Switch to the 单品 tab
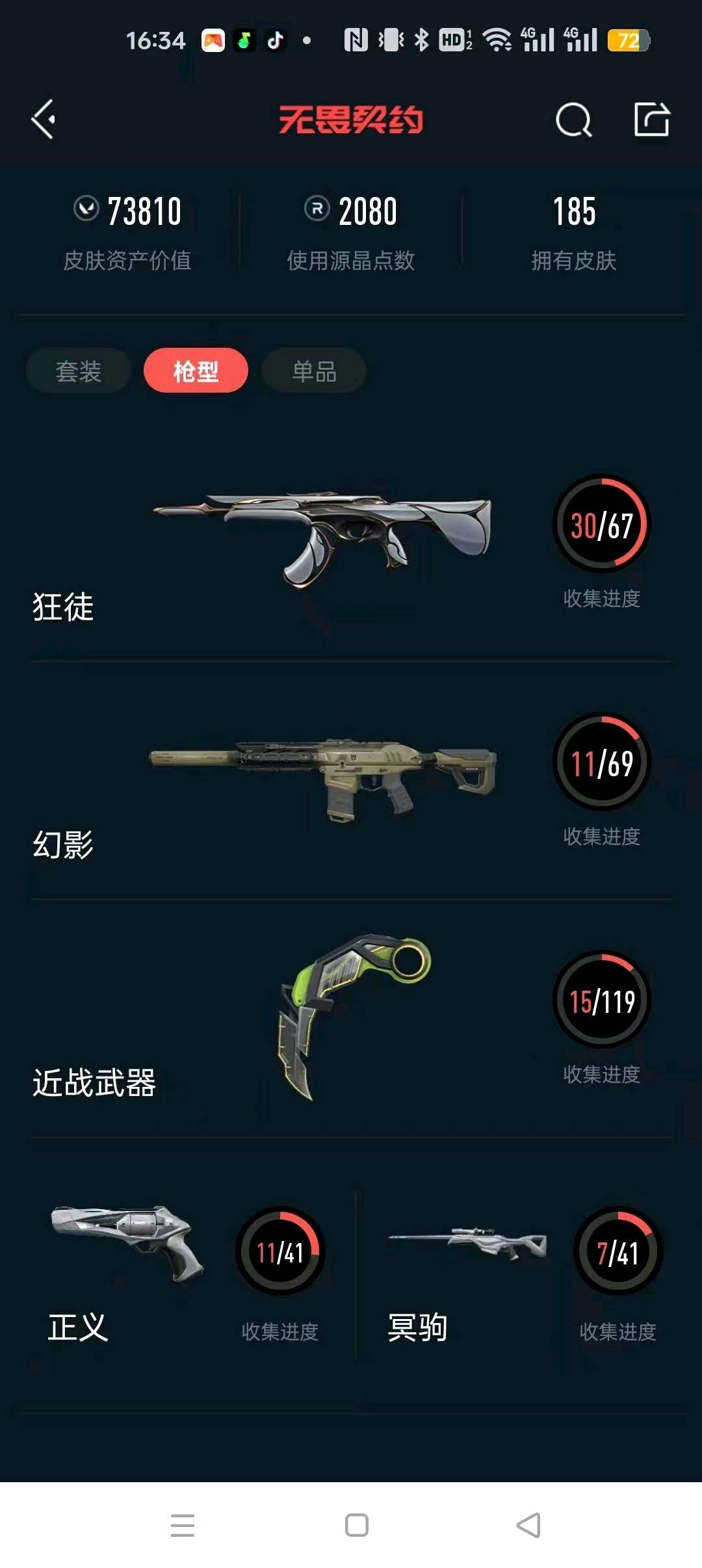This screenshot has width=702, height=1568. [x=314, y=371]
